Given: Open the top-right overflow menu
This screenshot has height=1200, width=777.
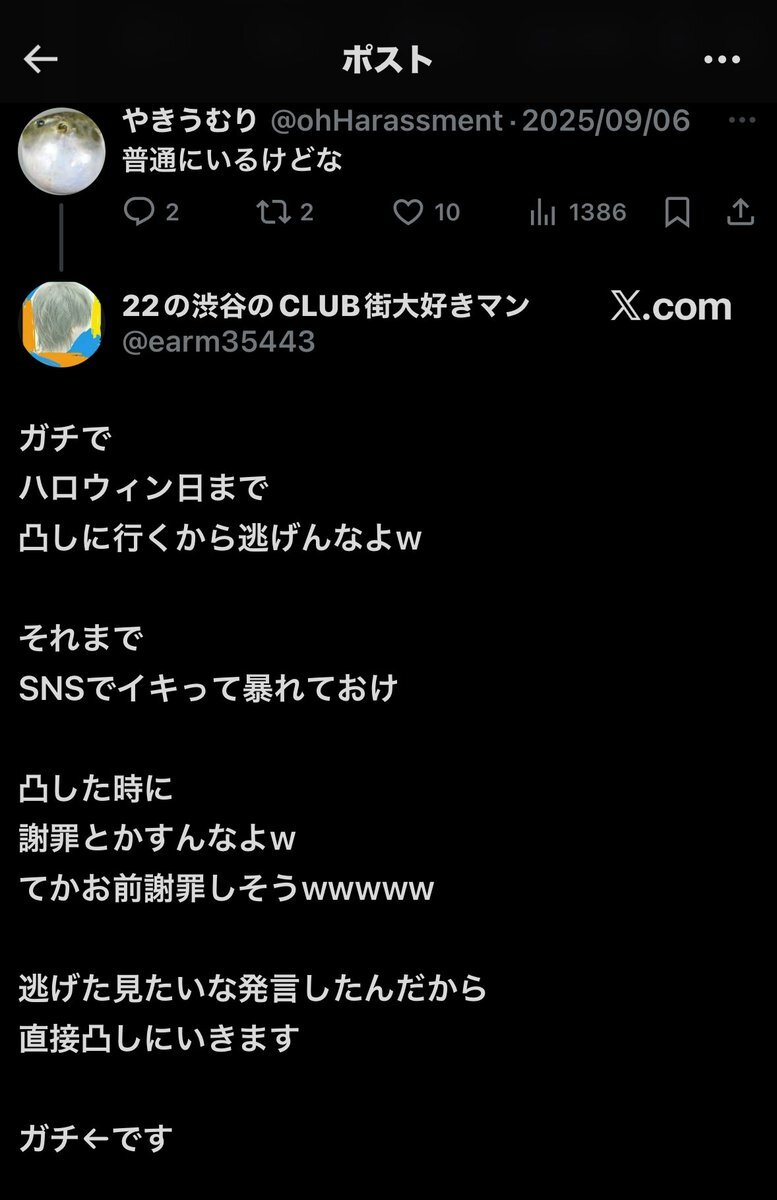Looking at the screenshot, I should pyautogui.click(x=722, y=60).
